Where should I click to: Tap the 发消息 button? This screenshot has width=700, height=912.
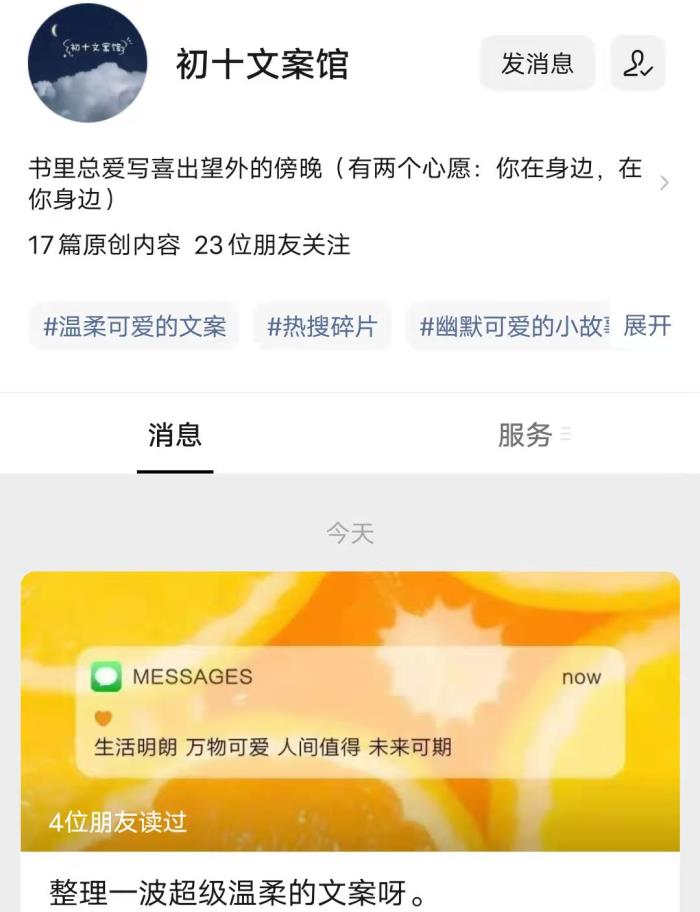[537, 64]
